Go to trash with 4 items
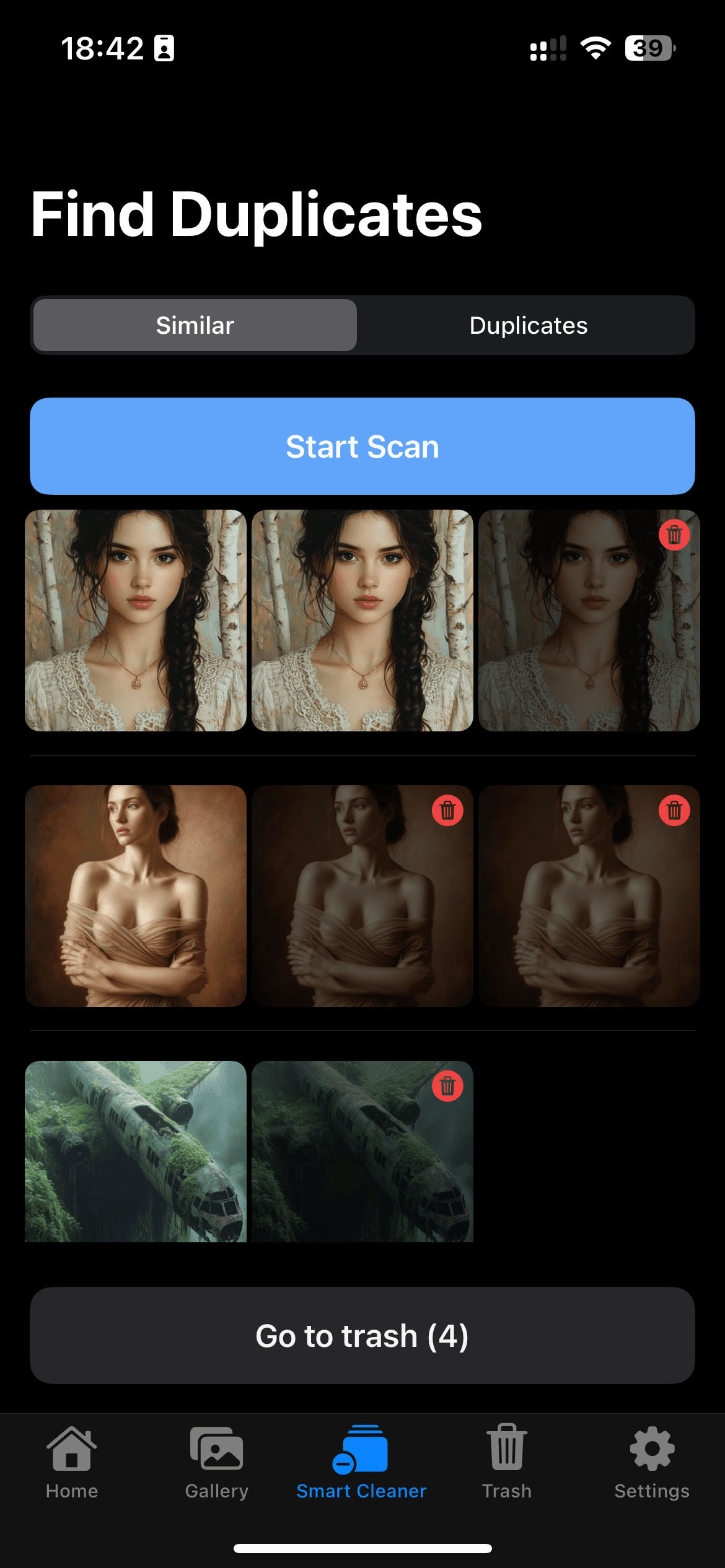 point(362,1336)
